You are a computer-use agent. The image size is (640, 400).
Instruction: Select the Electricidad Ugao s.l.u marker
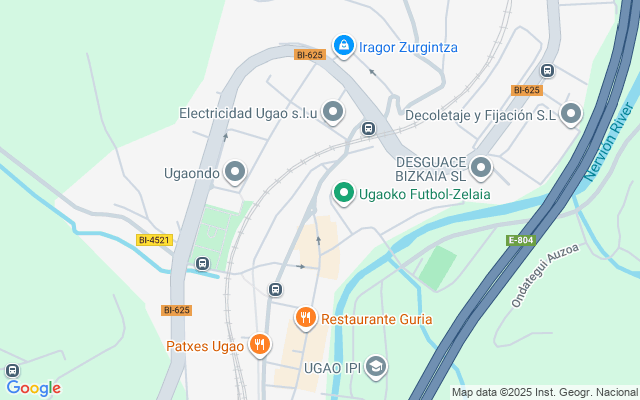point(333,112)
